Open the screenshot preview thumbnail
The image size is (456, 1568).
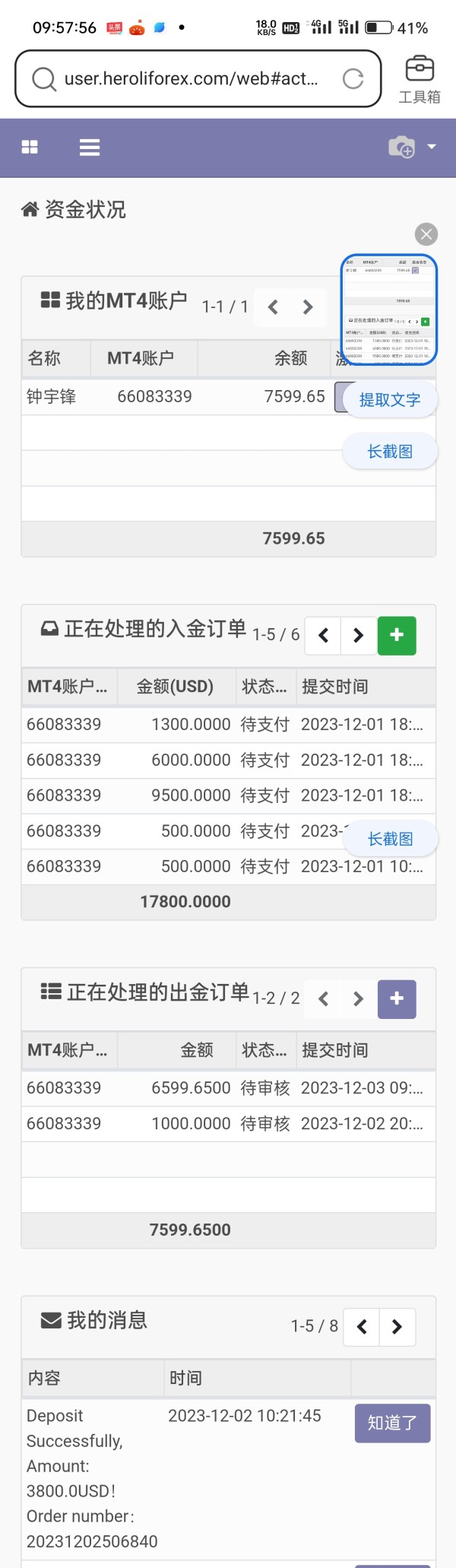pos(388,309)
